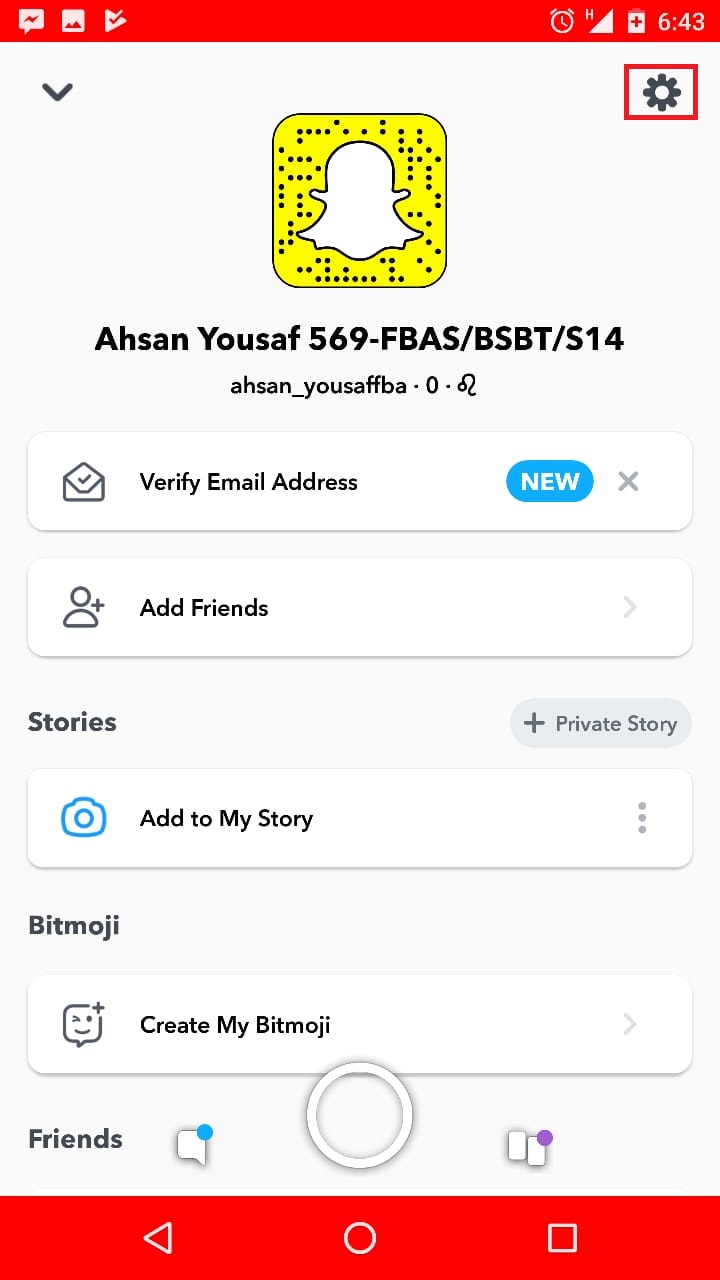This screenshot has height=1280, width=720.
Task: Open Snapchat settings via gear icon
Action: [660, 91]
